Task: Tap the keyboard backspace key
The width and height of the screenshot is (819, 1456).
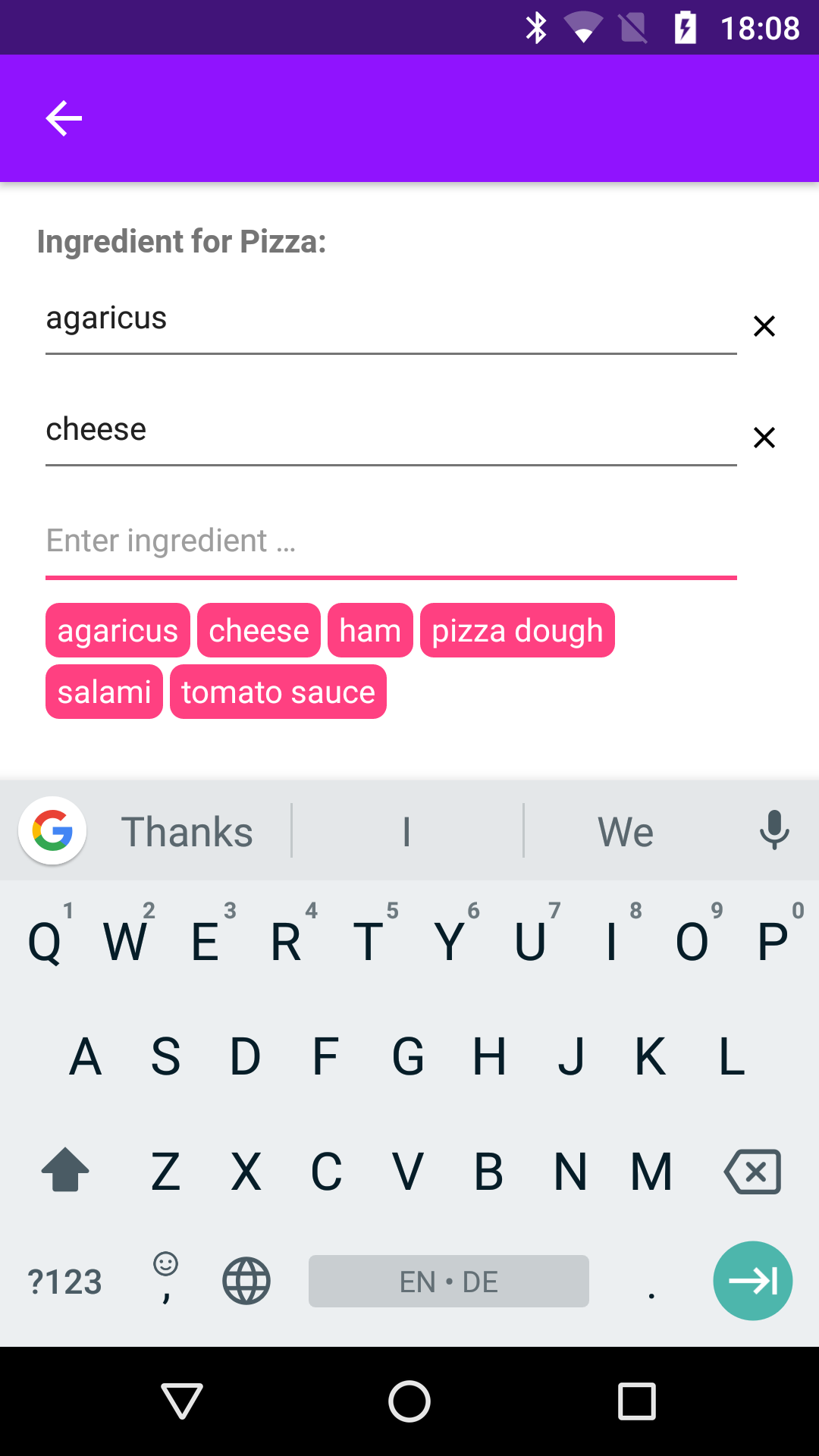Action: coord(752,1172)
